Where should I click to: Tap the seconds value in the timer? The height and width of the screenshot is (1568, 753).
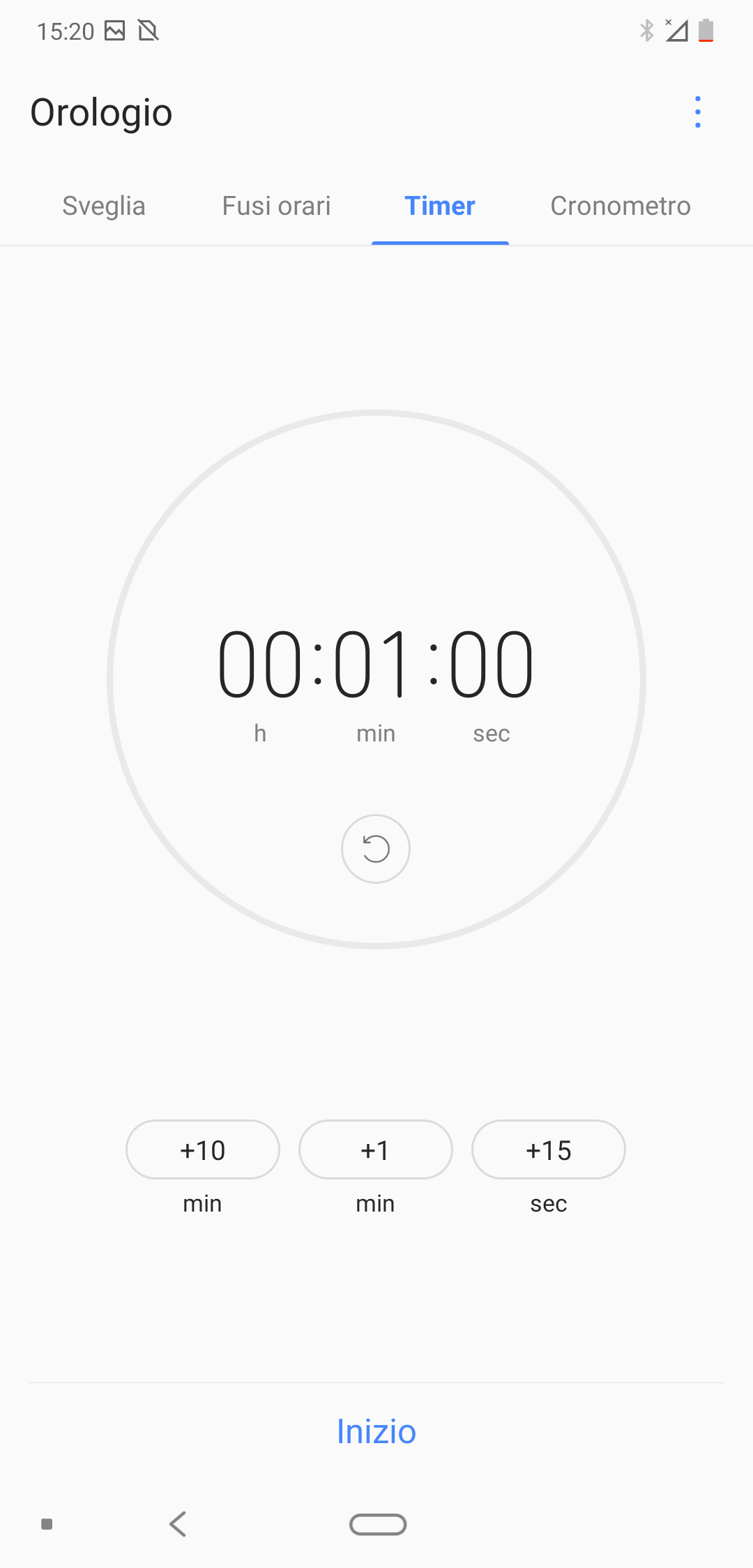click(x=492, y=663)
